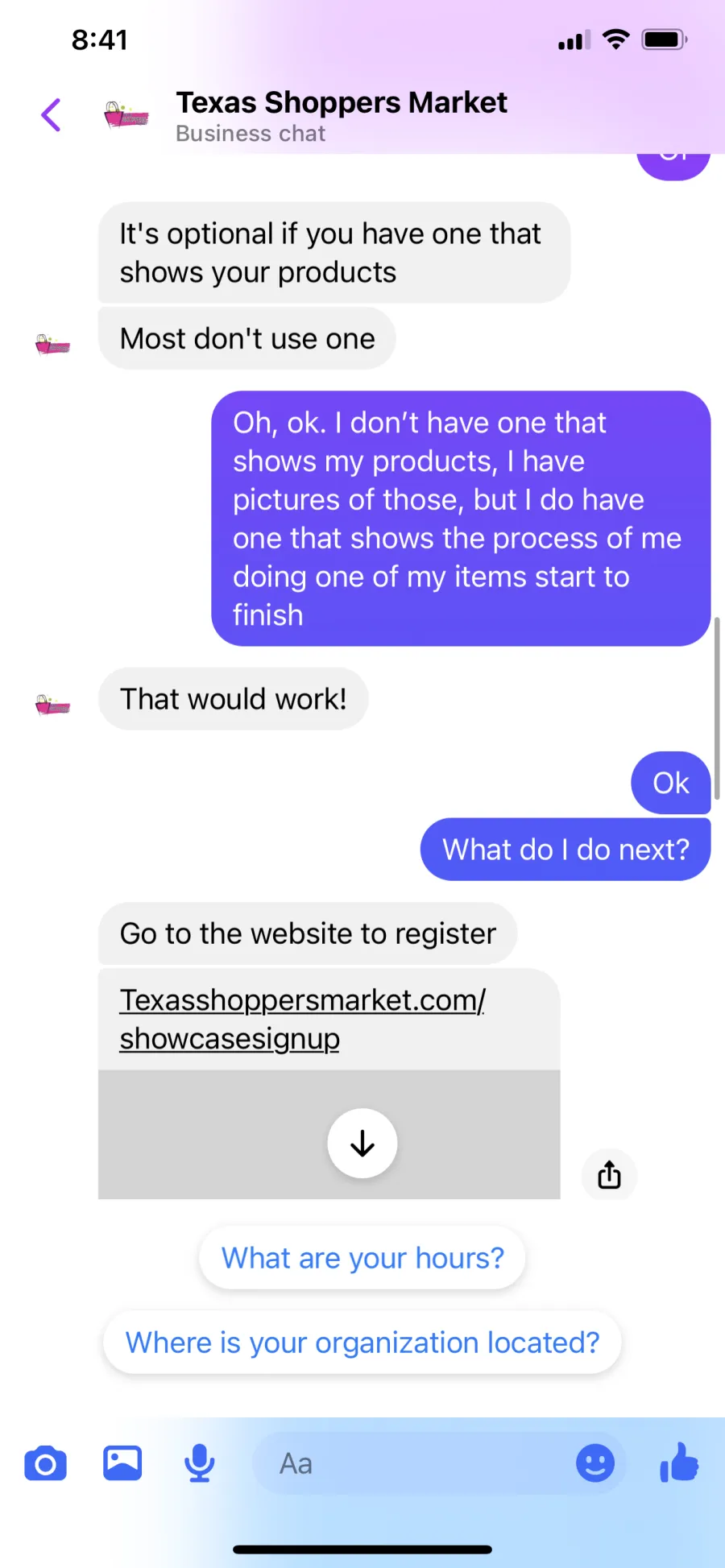Share the showcase signup link message
Screen dimensions: 725x1568
pos(610,1175)
